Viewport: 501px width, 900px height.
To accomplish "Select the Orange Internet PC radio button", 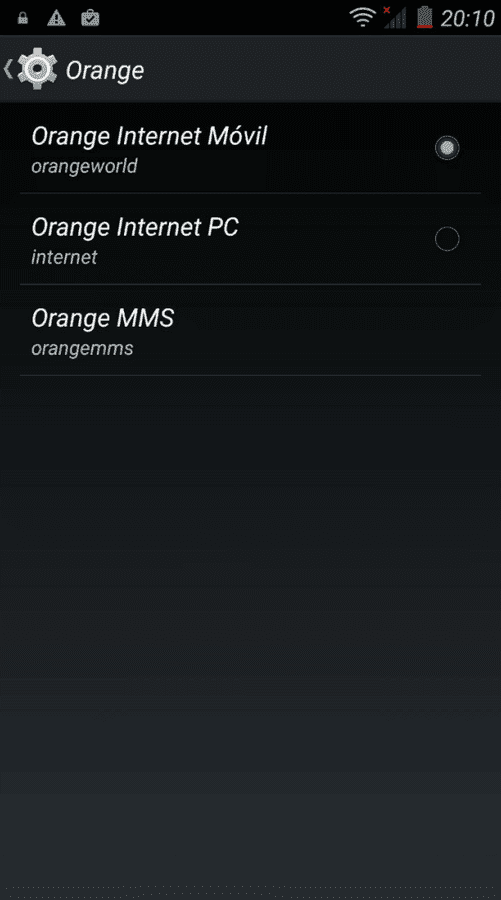I will (446, 239).
